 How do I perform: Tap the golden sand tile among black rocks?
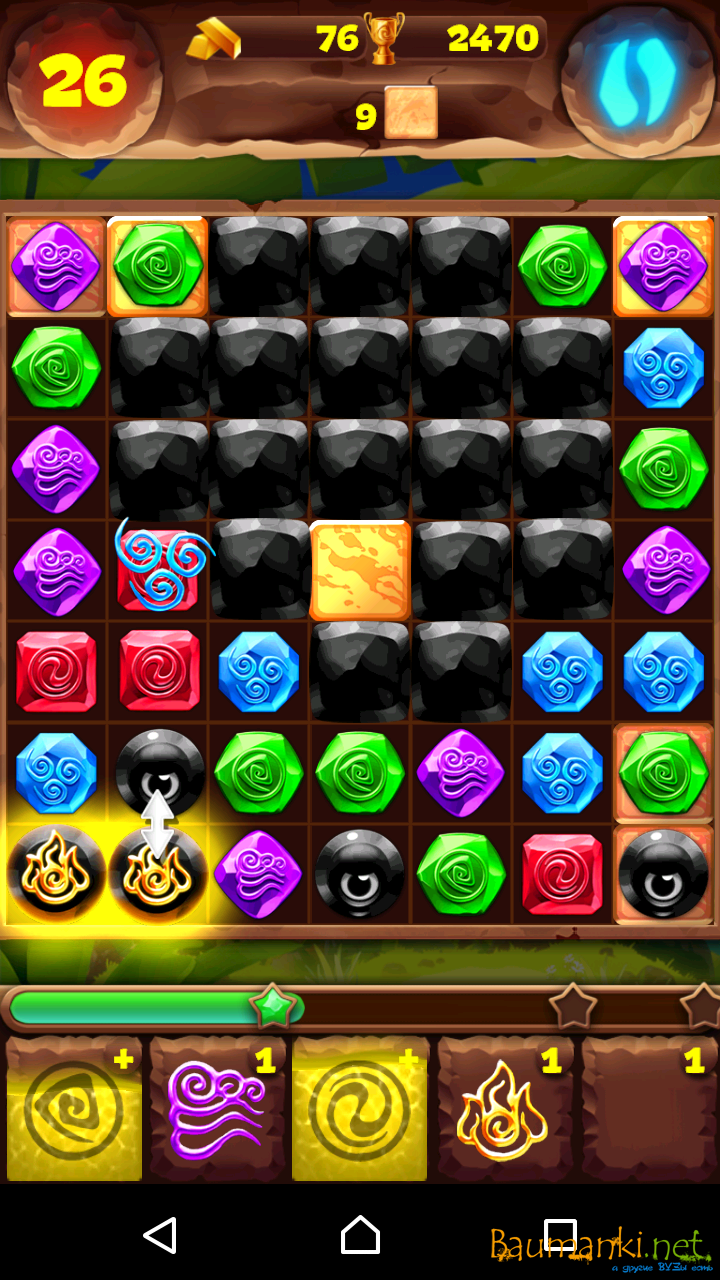coord(360,570)
